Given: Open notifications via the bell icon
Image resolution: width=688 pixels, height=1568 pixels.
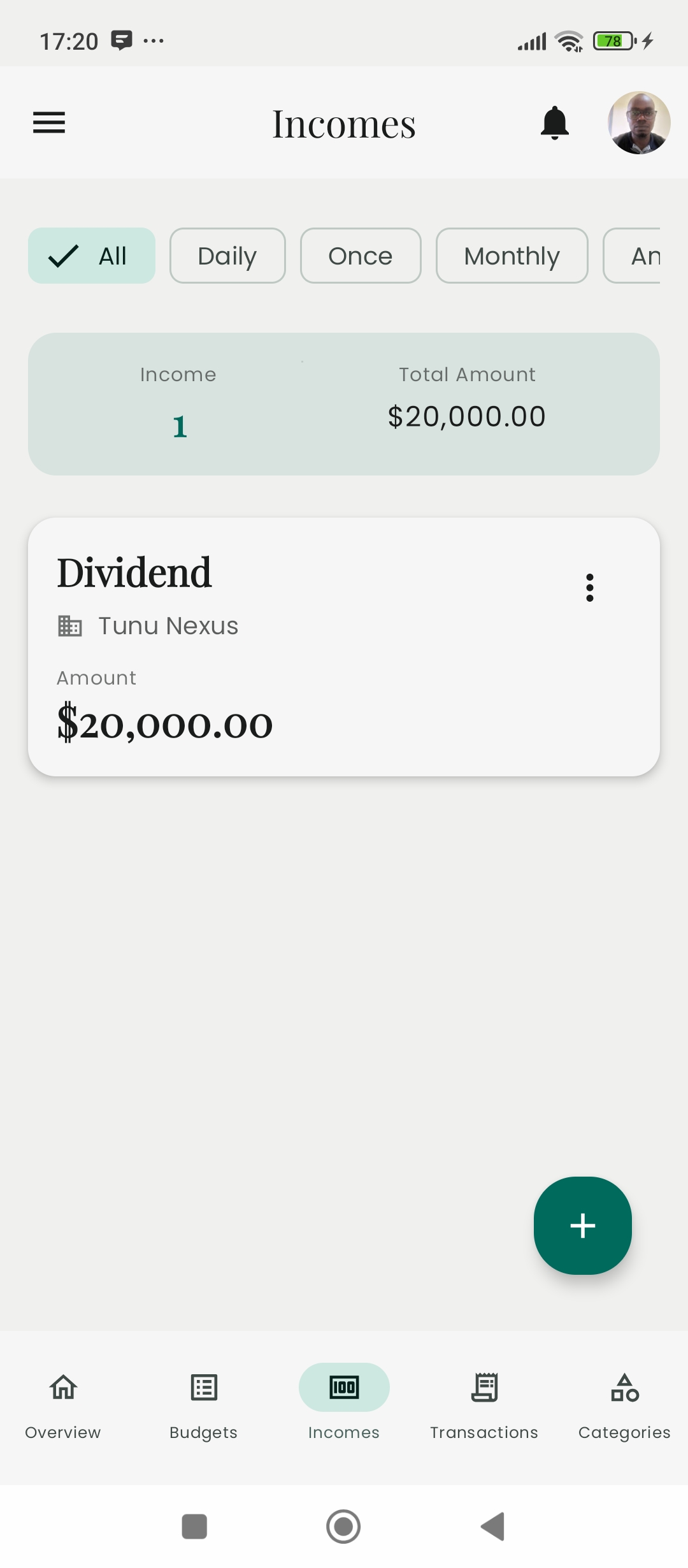Looking at the screenshot, I should [x=554, y=122].
